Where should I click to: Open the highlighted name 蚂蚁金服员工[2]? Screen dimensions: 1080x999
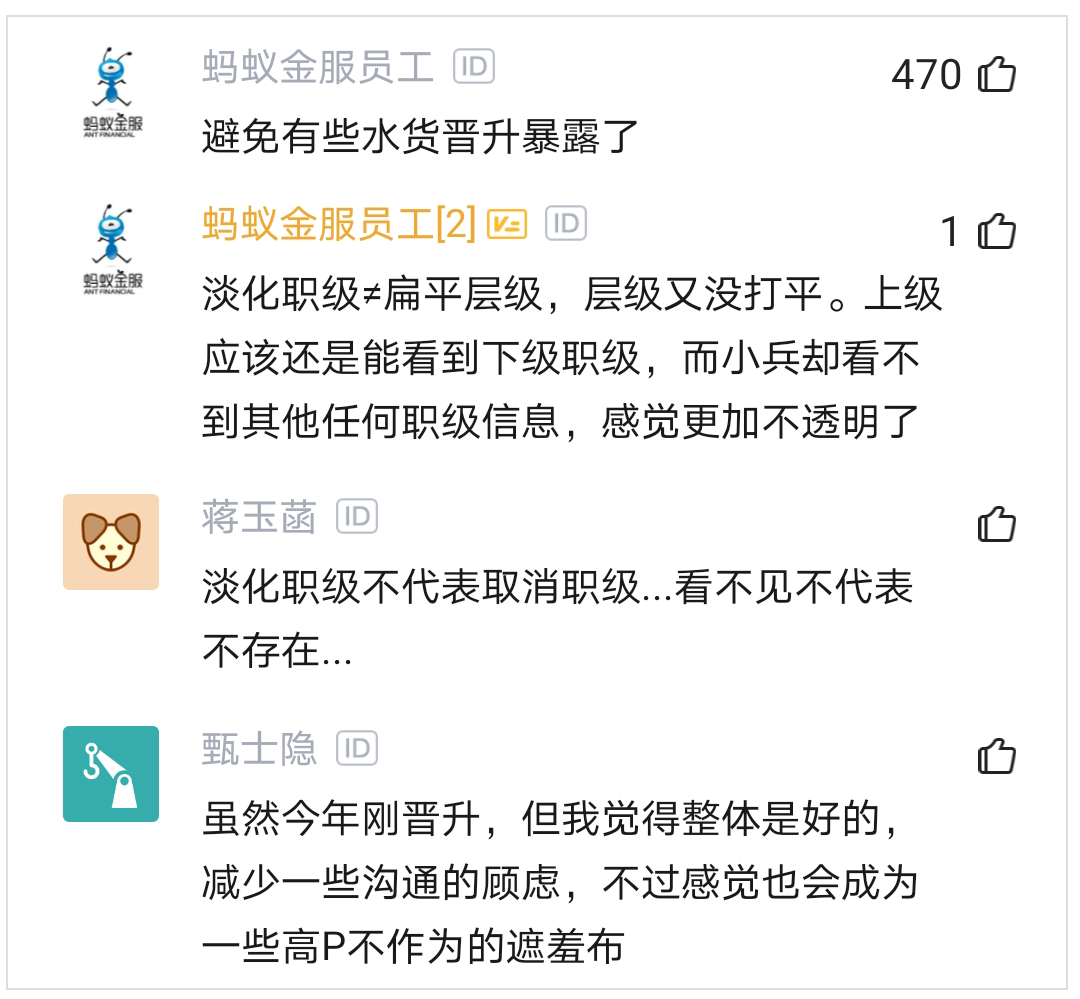click(340, 225)
